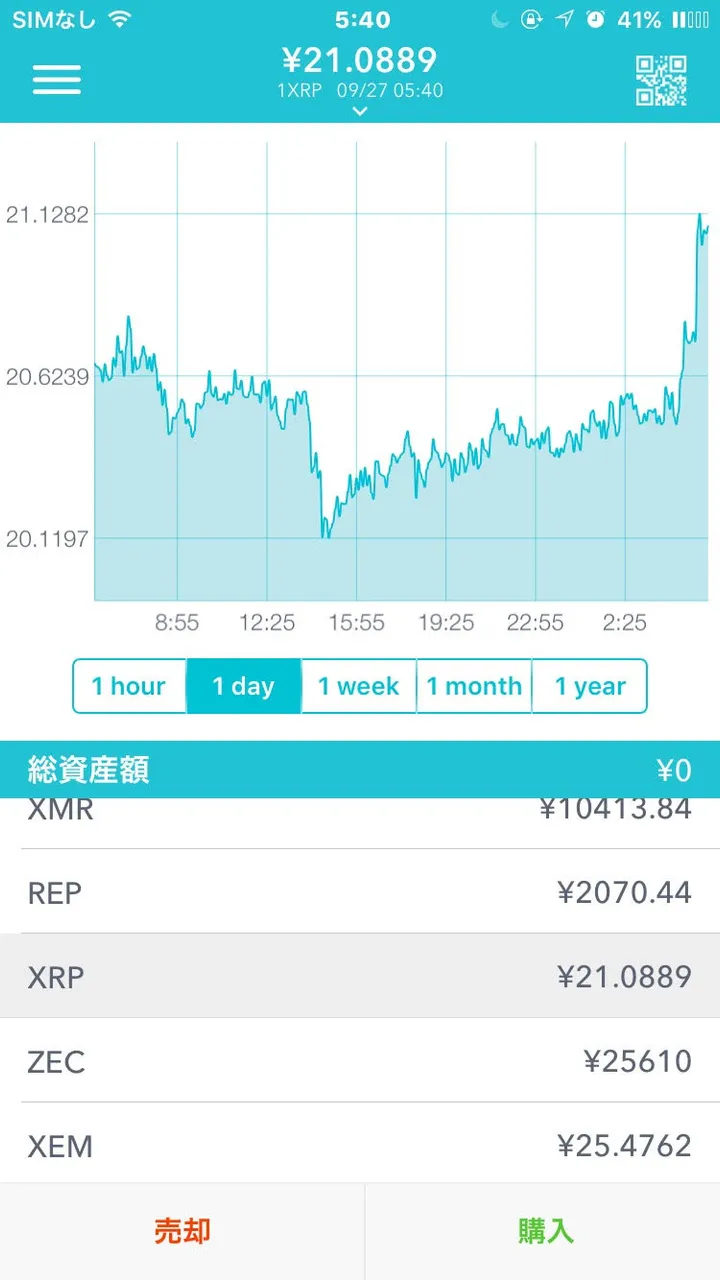Open the XEM row
The height and width of the screenshot is (1280, 720).
tap(360, 1144)
